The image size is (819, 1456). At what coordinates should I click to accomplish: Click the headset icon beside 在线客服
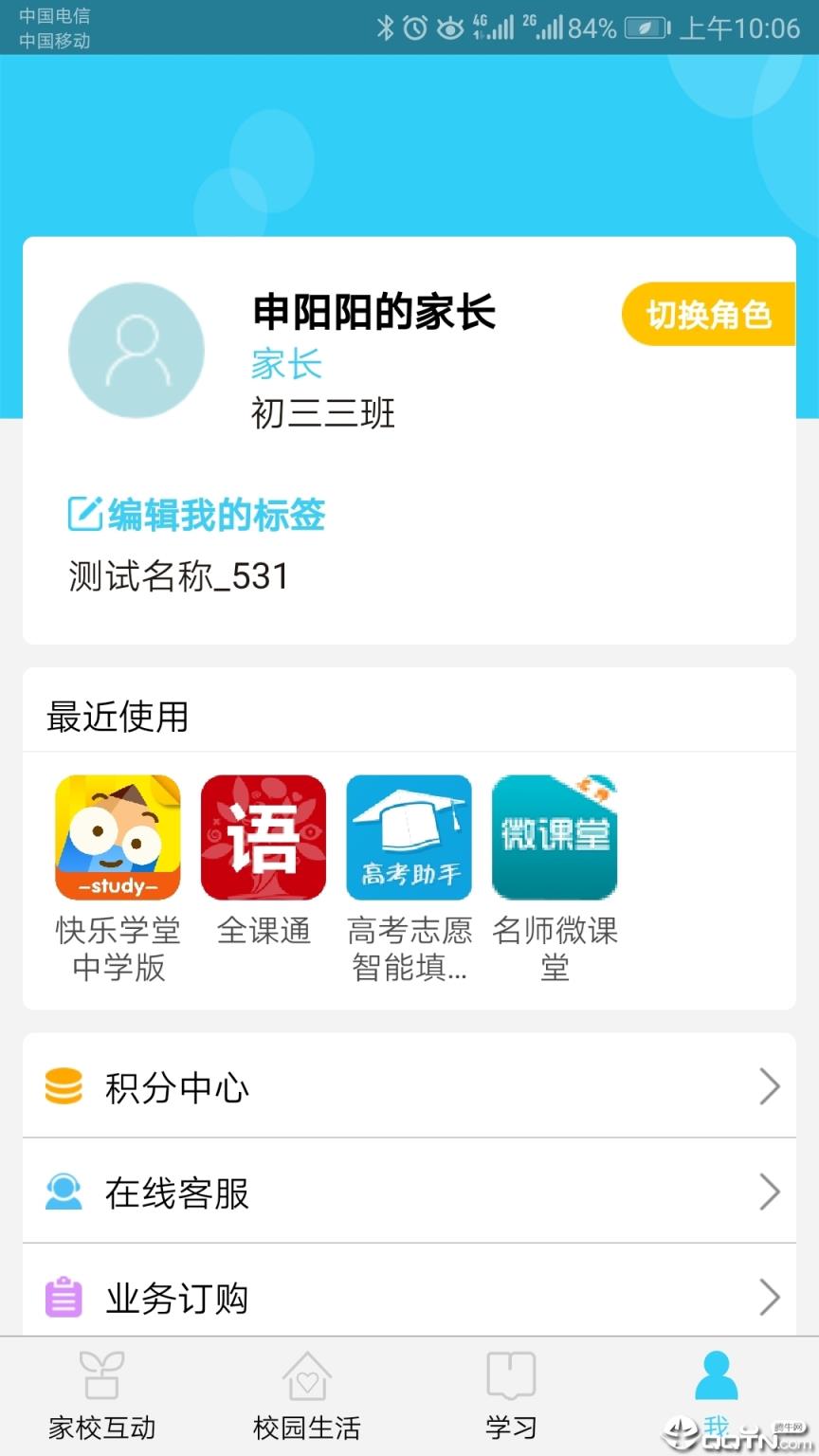[62, 1192]
